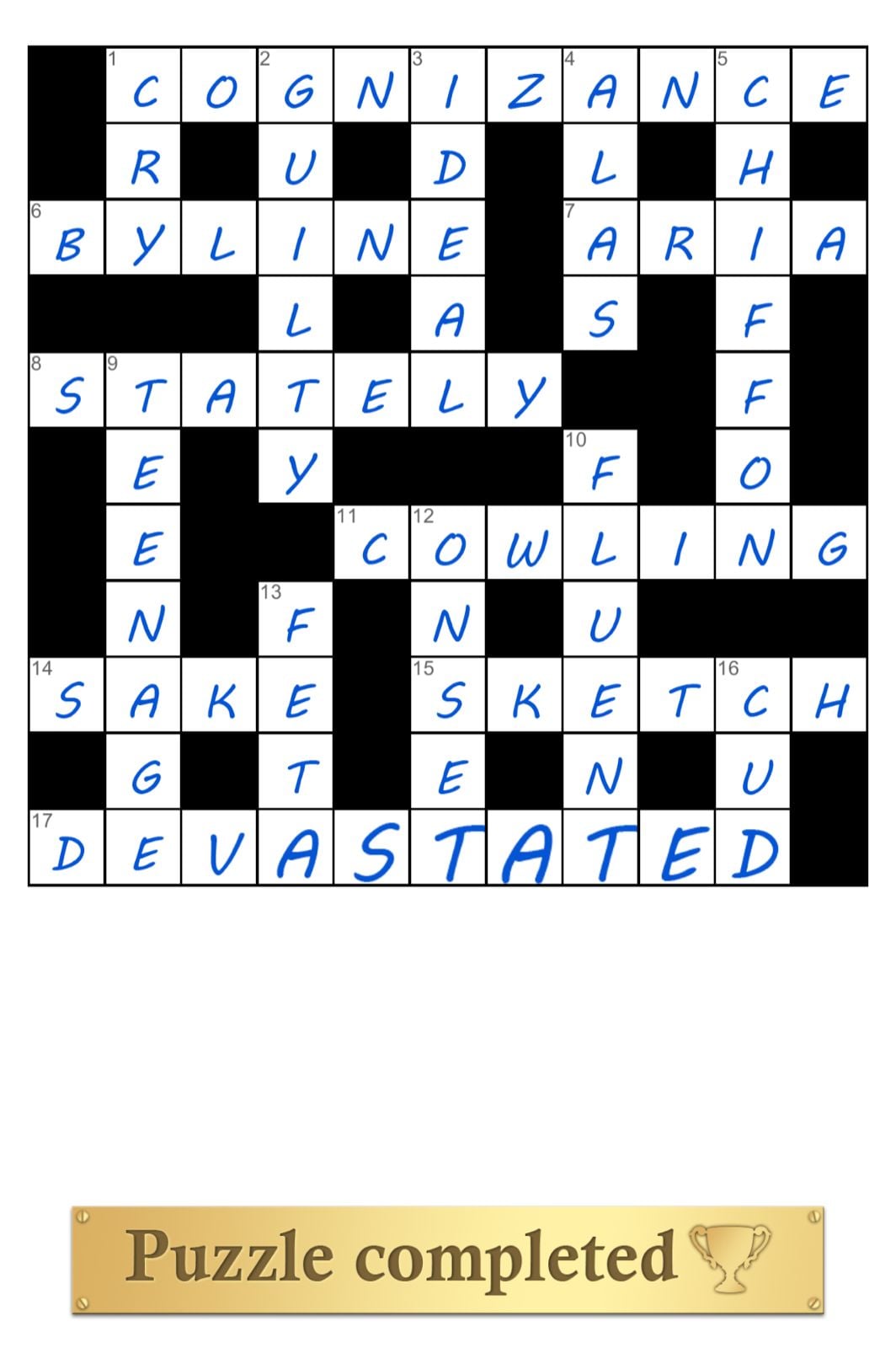Image resolution: width=896 pixels, height=1348 pixels.
Task: Select cell 11 starting COWLING
Action: pos(373,546)
